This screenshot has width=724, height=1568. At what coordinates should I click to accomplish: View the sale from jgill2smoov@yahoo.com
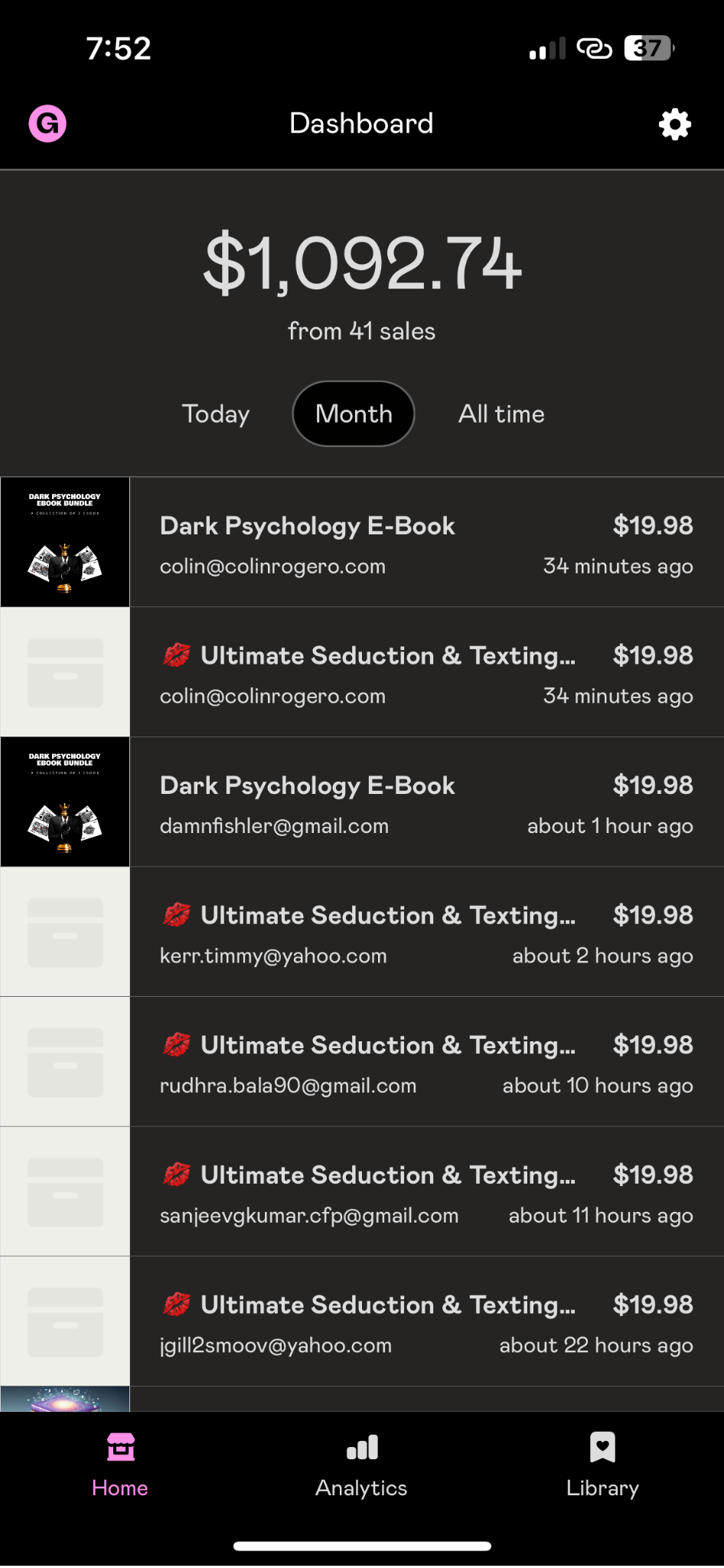pos(426,1323)
